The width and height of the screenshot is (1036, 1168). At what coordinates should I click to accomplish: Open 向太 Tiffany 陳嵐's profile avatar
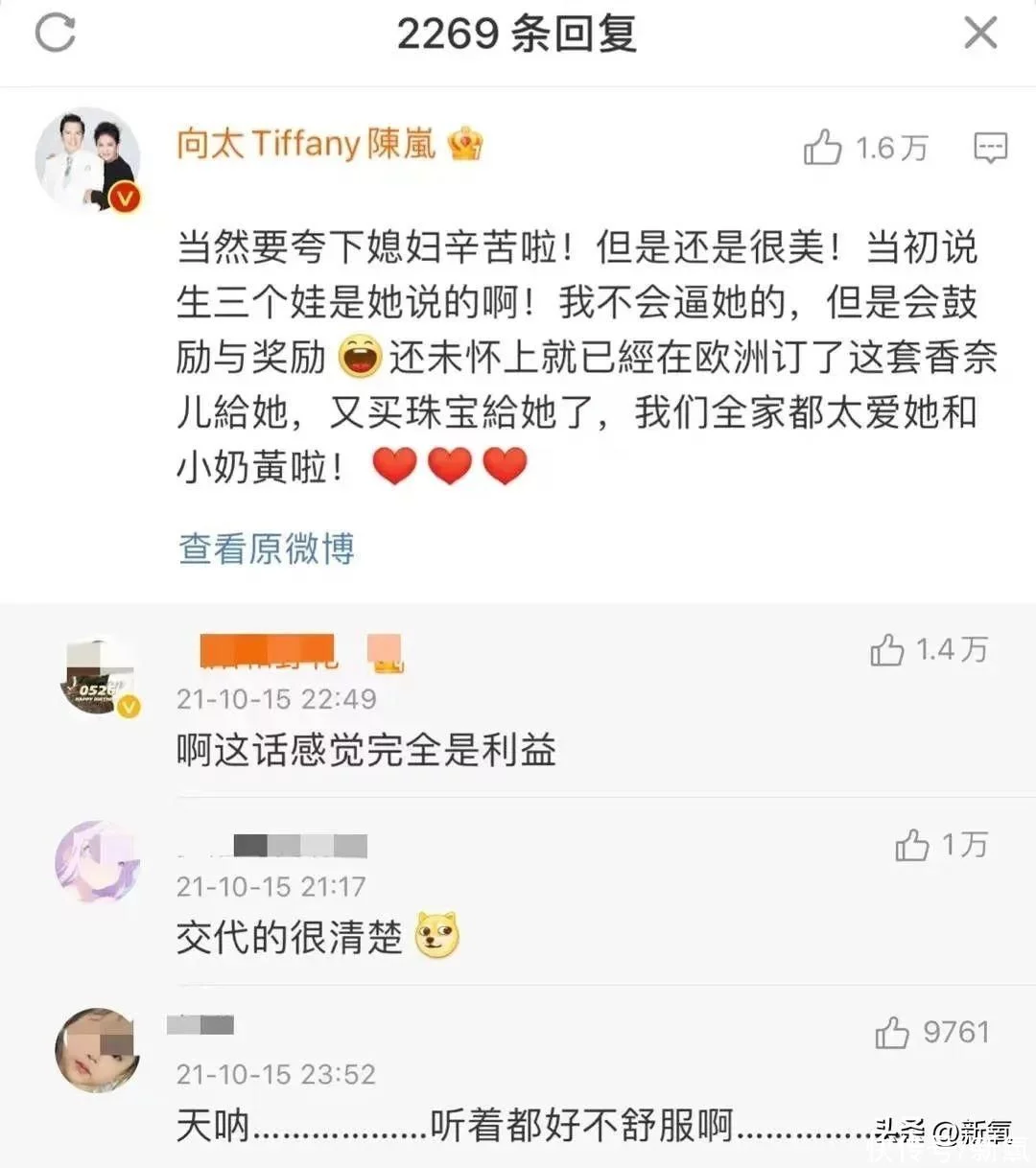(88, 160)
